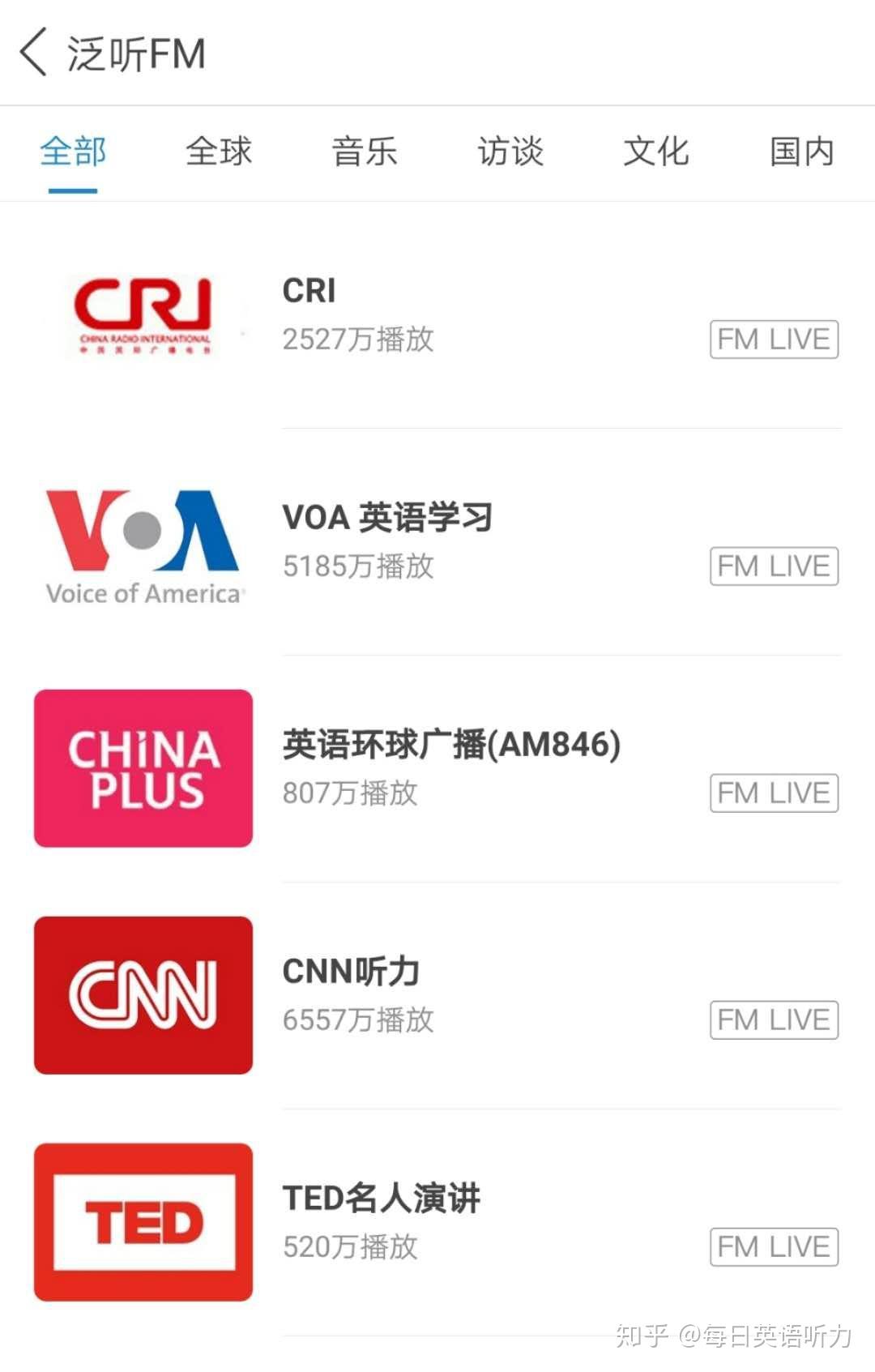The image size is (875, 1372).
Task: Switch to the 文化 tab
Action: pyautogui.click(x=656, y=152)
